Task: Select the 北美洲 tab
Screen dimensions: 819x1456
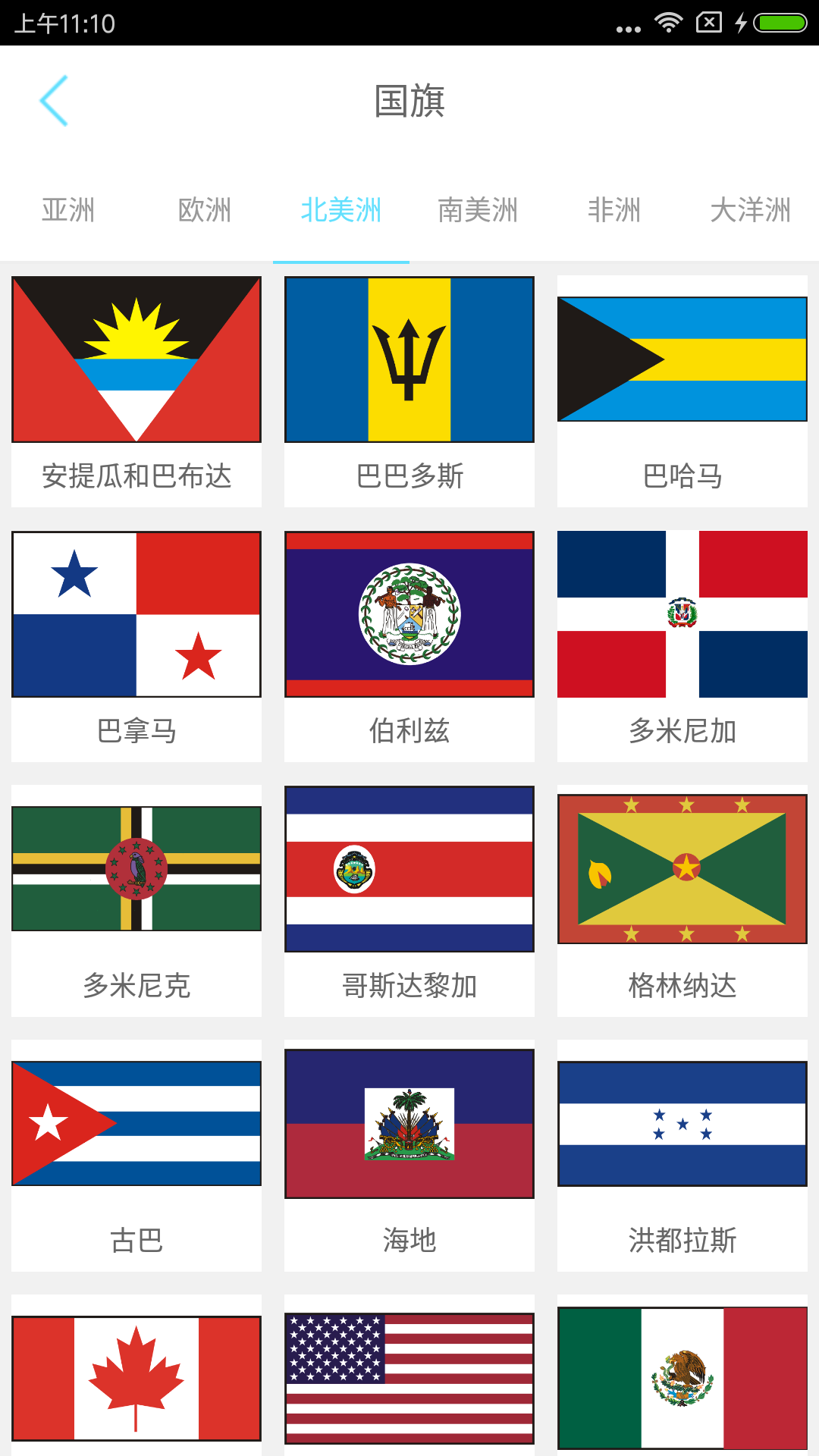Action: pos(341,210)
